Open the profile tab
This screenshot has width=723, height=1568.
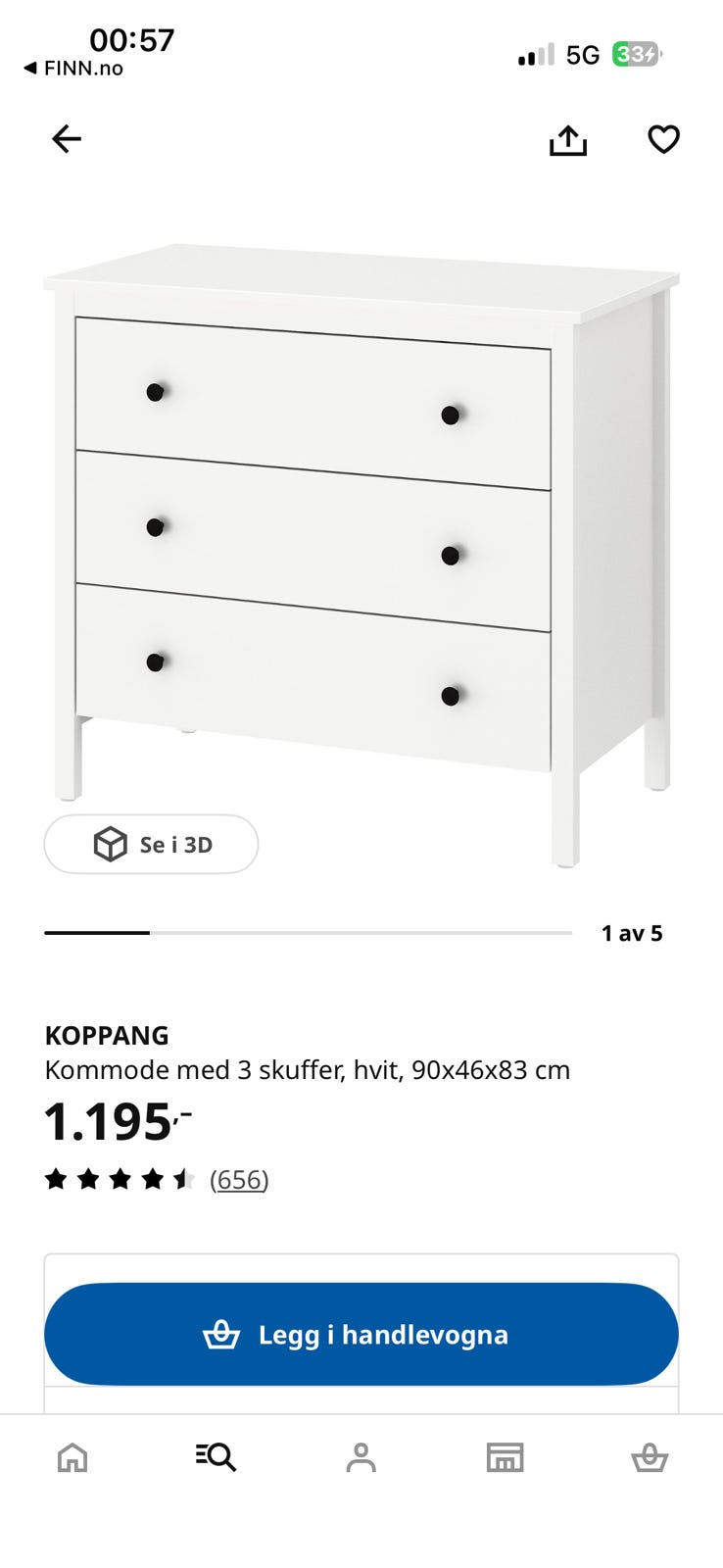361,1458
